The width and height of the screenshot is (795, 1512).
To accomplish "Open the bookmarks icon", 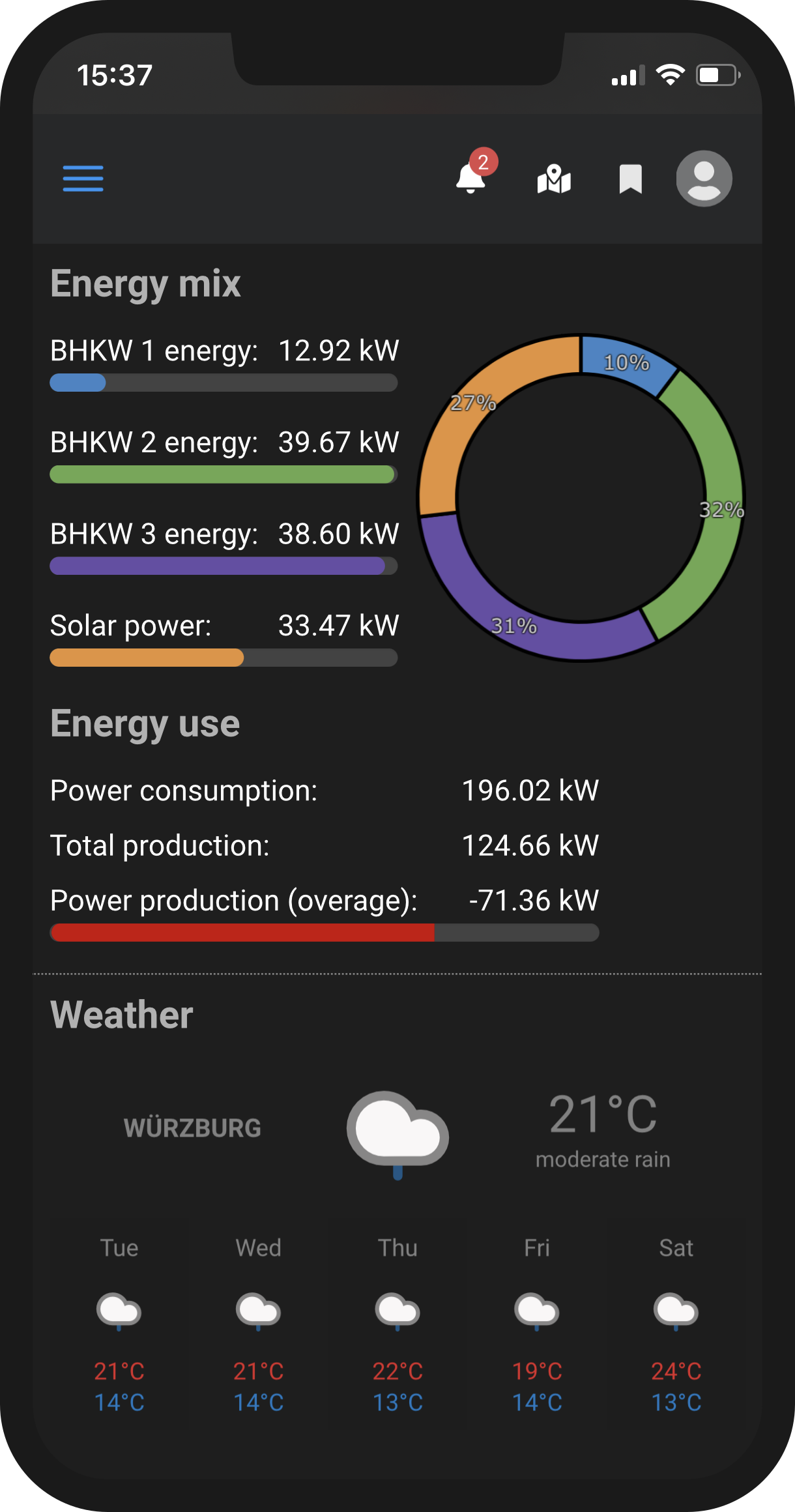I will click(630, 179).
